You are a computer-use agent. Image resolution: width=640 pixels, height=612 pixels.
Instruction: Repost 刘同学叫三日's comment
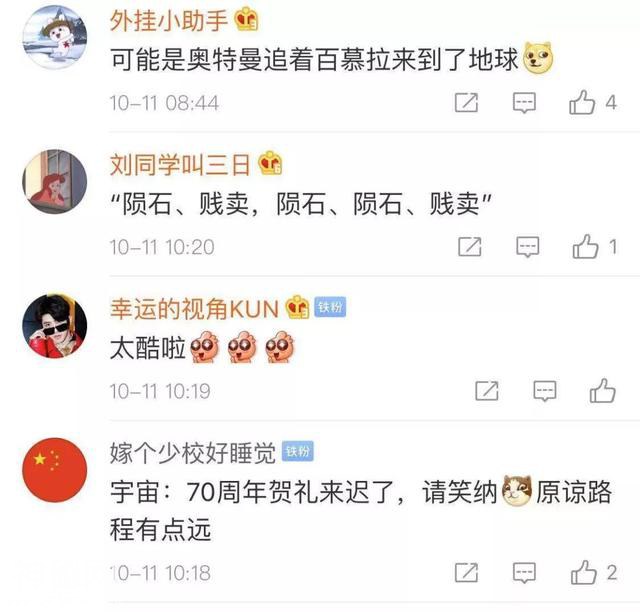pos(469,246)
